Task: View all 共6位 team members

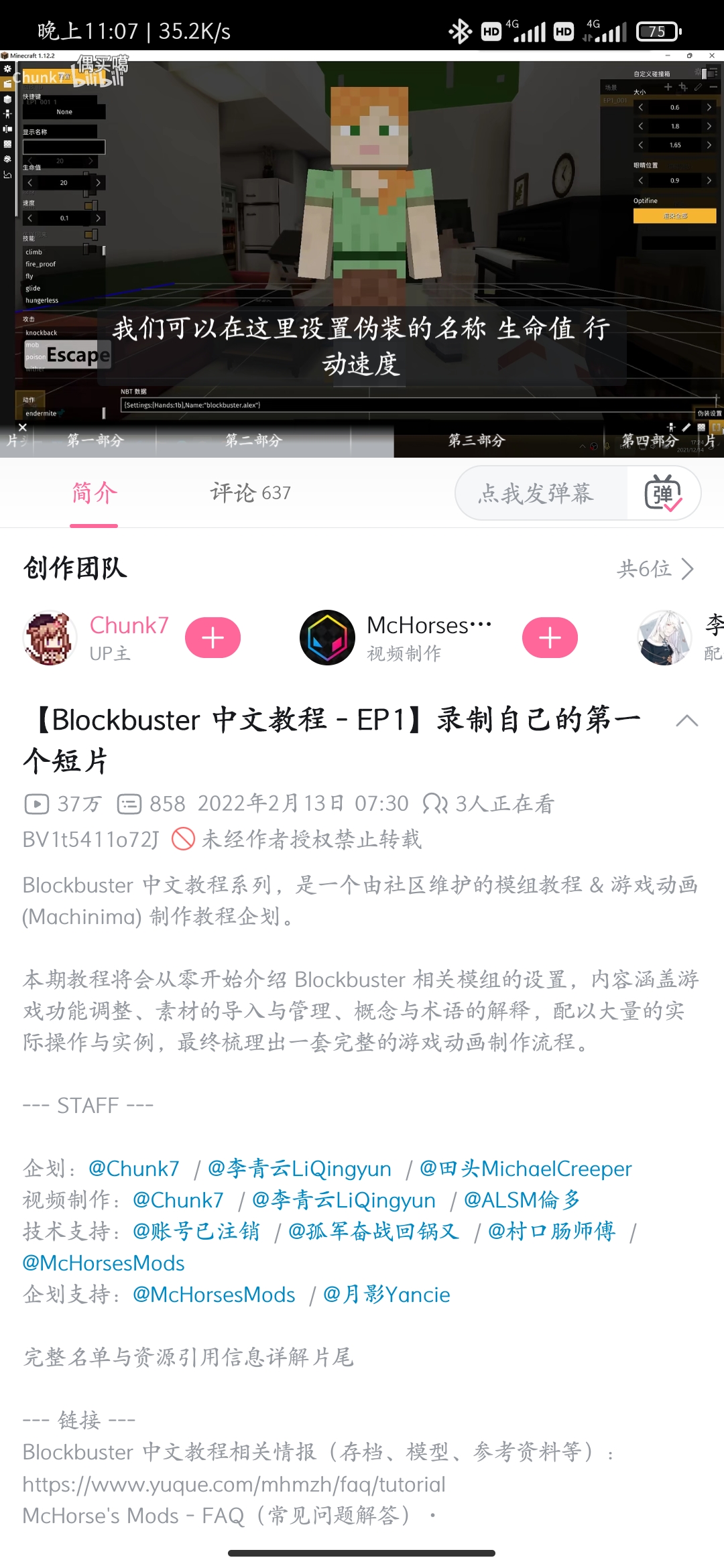Action: [x=655, y=569]
